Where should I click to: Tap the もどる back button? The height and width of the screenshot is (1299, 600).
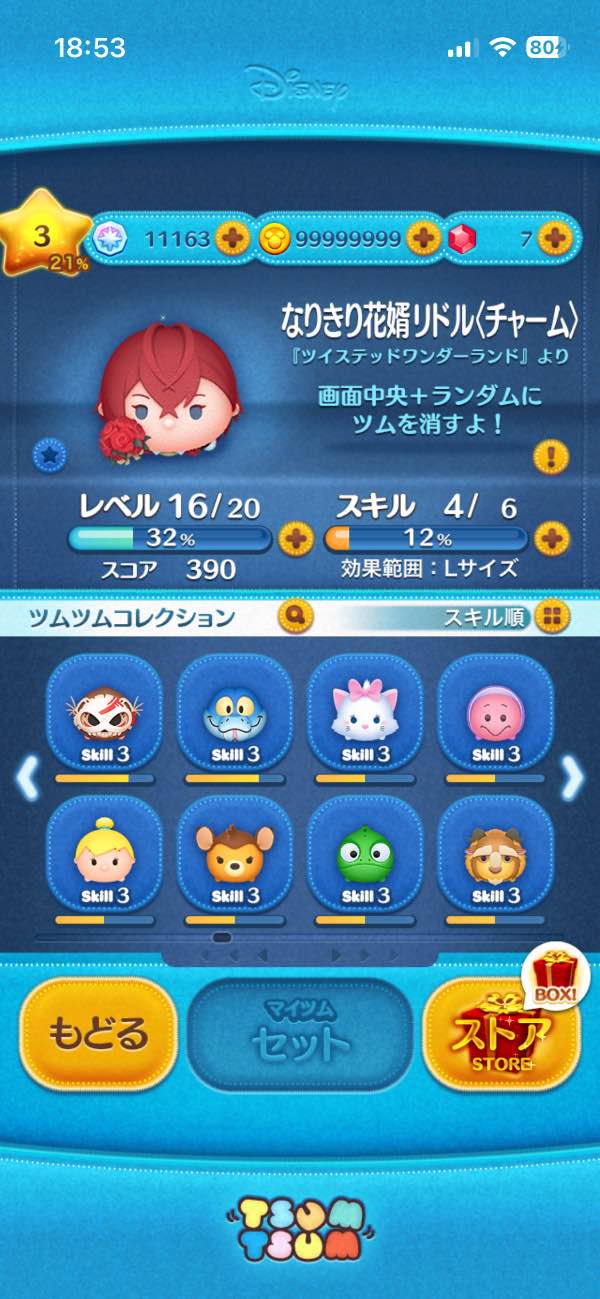point(98,1033)
